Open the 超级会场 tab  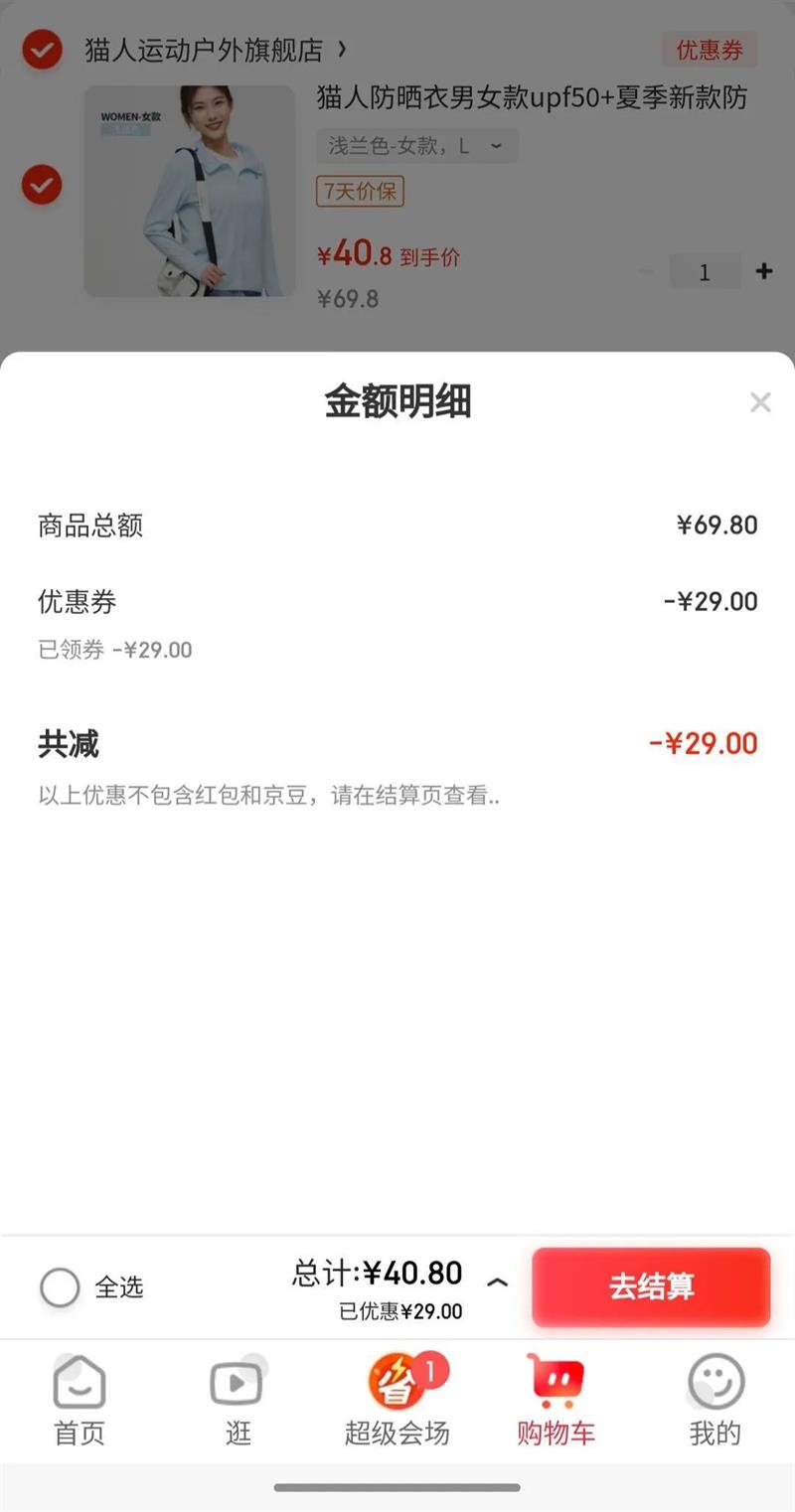point(397,1400)
